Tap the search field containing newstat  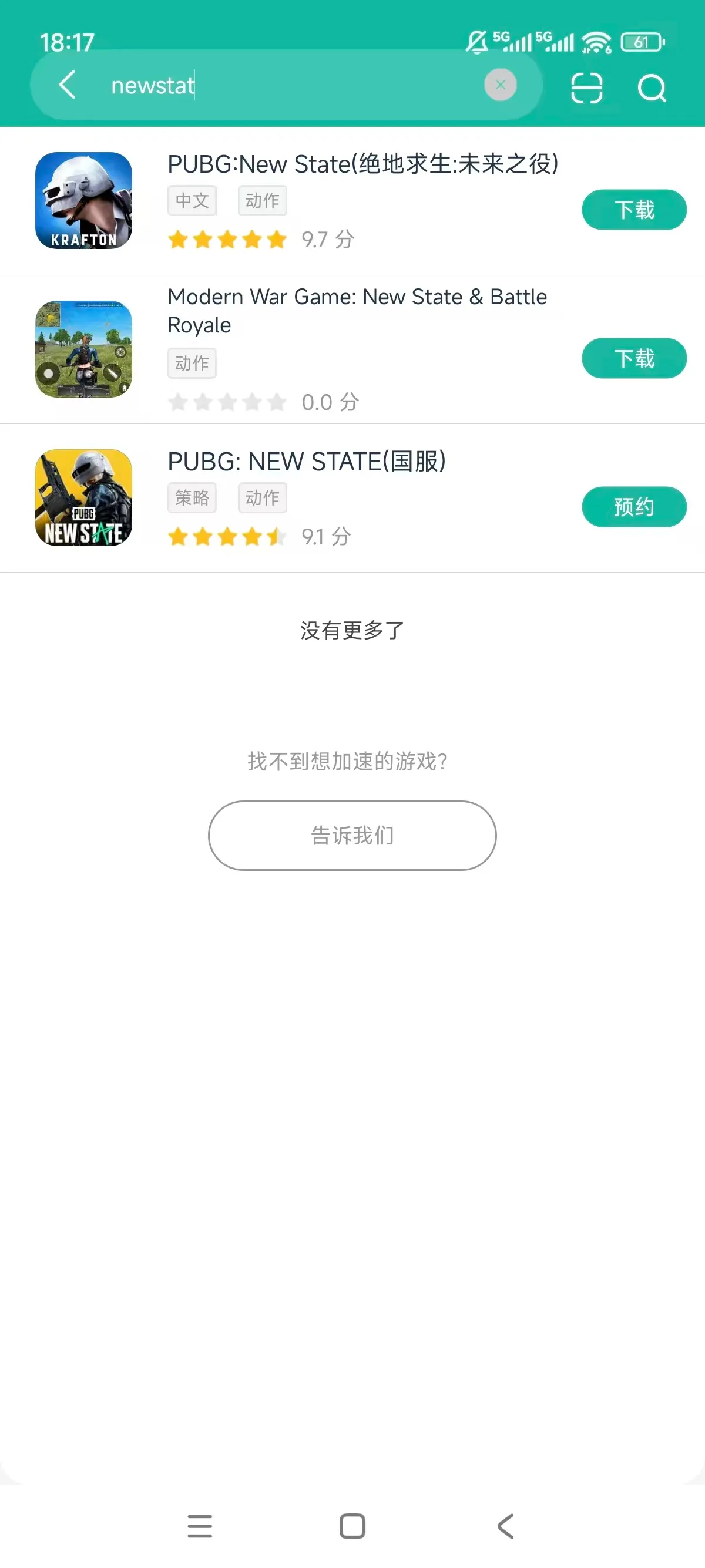[x=292, y=85]
